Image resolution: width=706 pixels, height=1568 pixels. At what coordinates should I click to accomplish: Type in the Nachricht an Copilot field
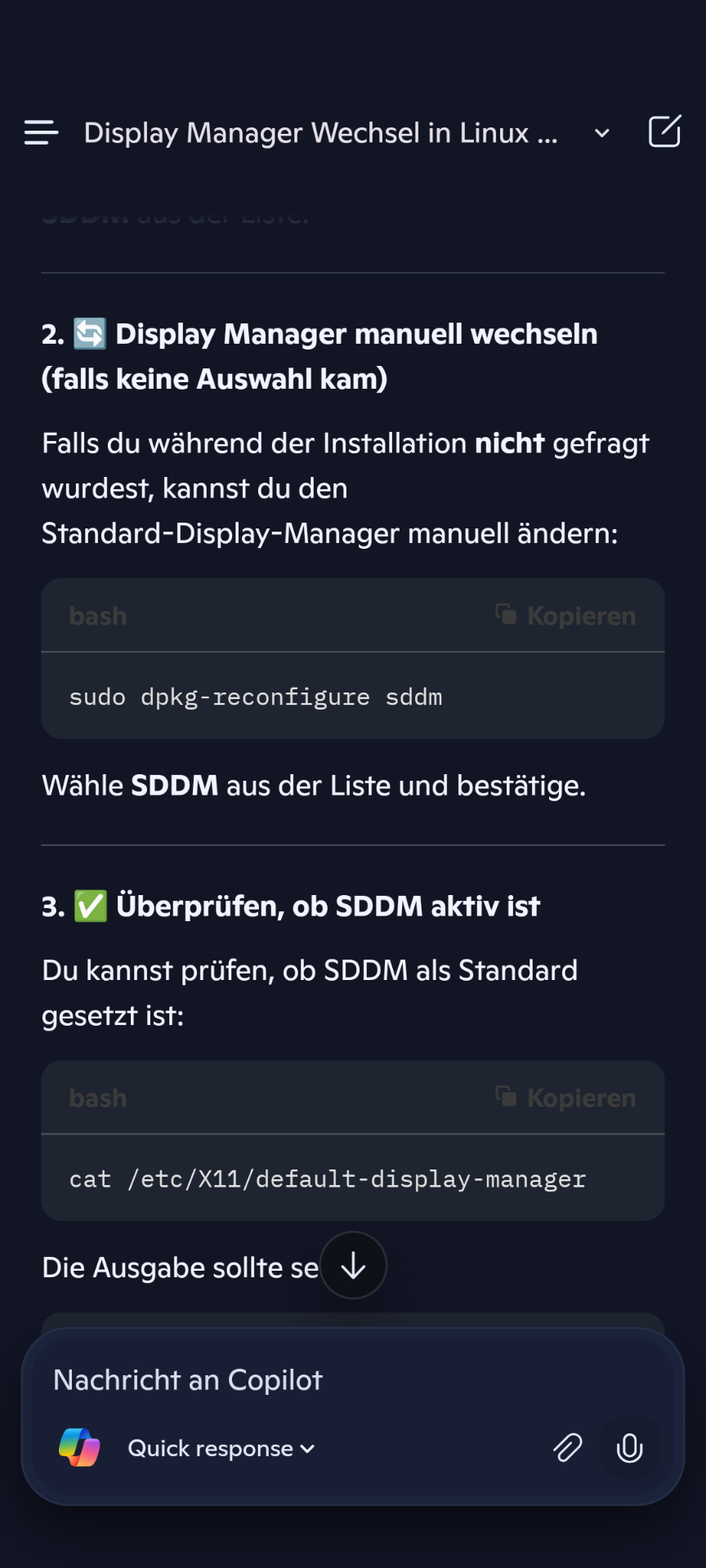tap(353, 1380)
